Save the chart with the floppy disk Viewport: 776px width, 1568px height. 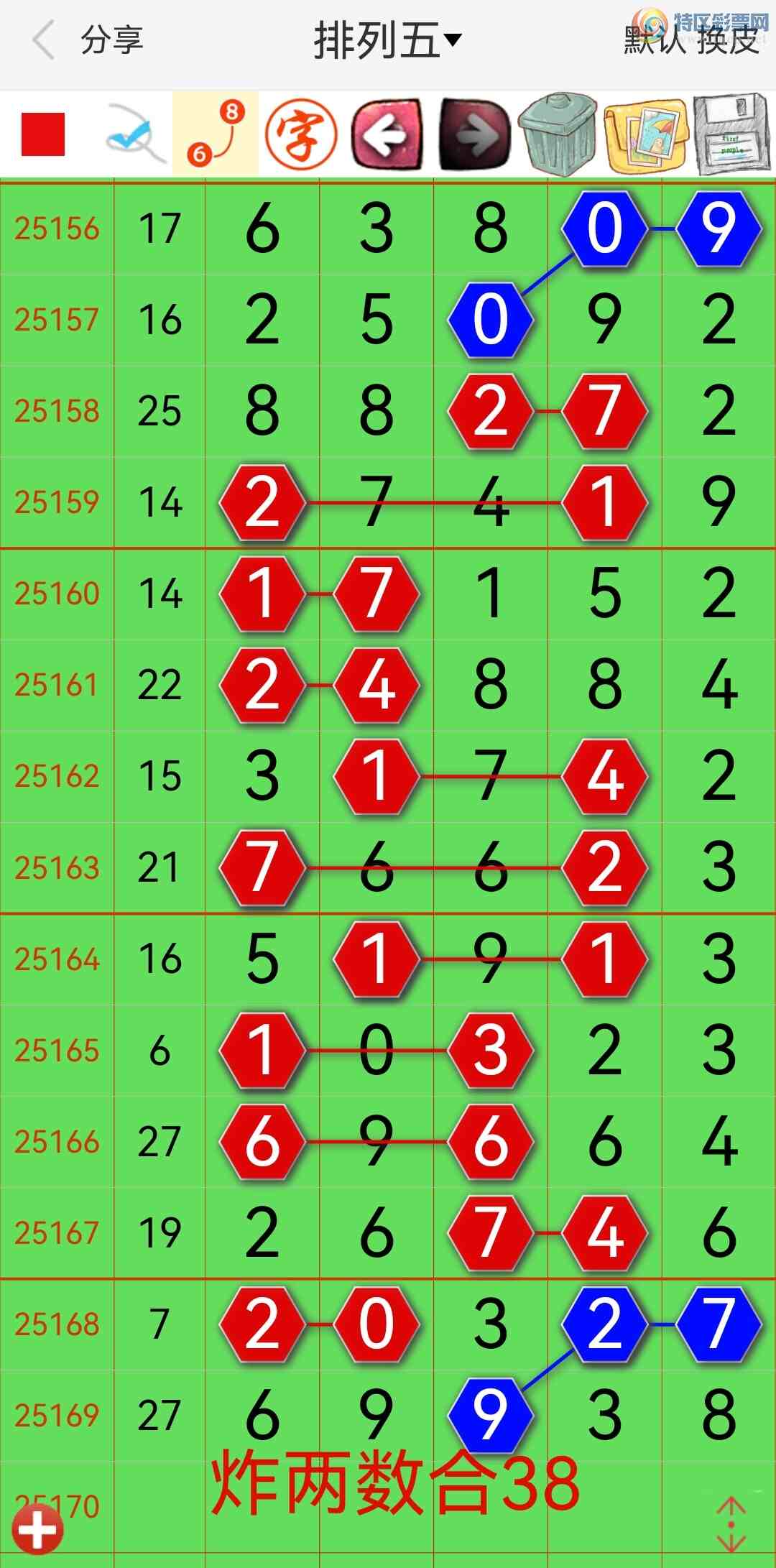[x=732, y=134]
